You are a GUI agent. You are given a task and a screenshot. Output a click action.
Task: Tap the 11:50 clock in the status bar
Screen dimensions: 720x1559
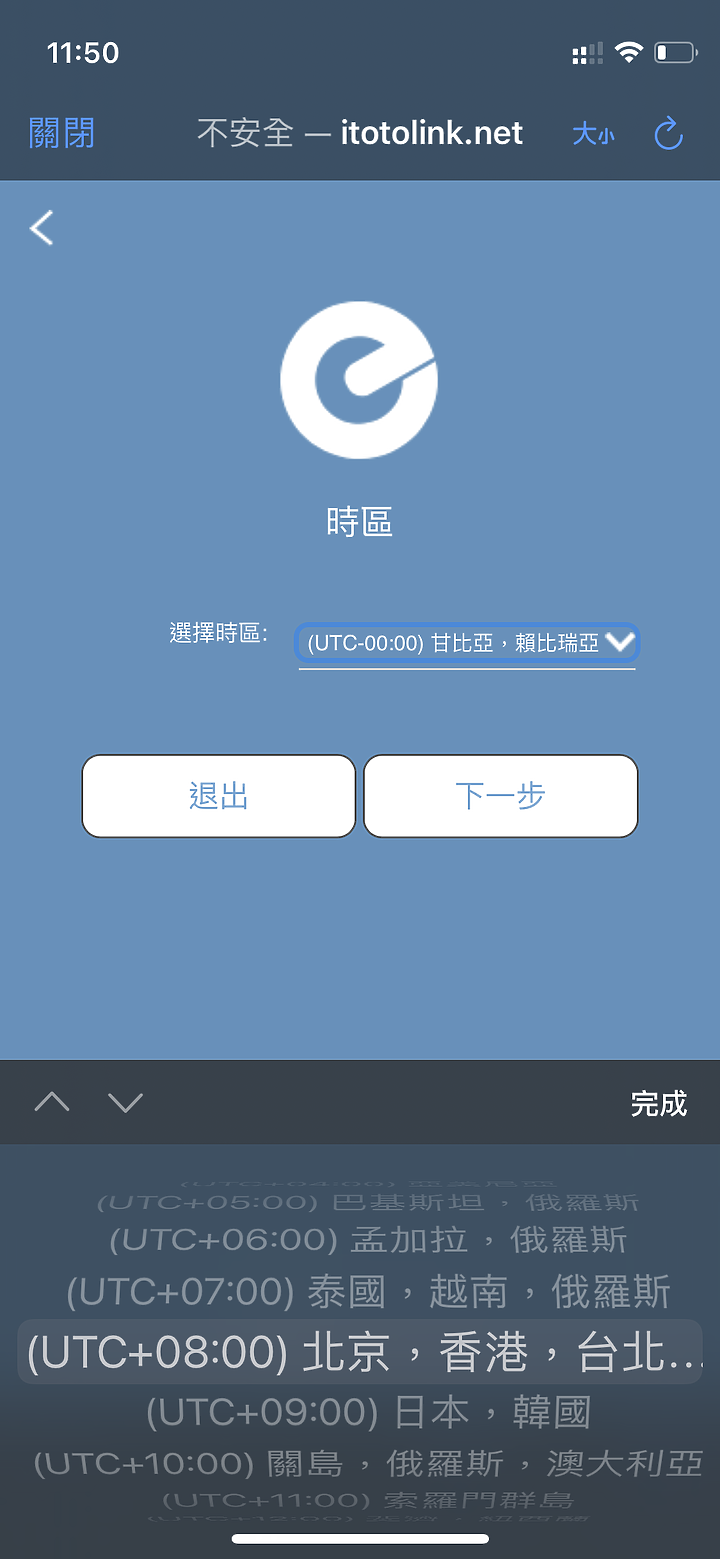pos(83,51)
